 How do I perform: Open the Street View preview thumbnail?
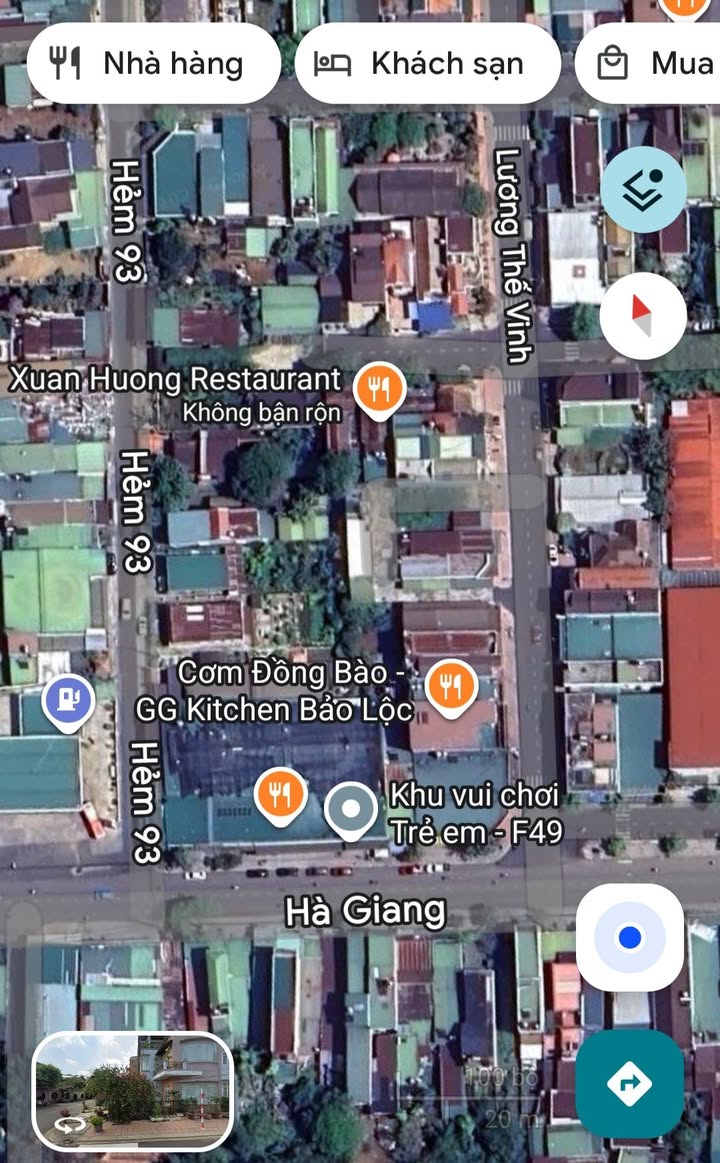(x=133, y=1091)
